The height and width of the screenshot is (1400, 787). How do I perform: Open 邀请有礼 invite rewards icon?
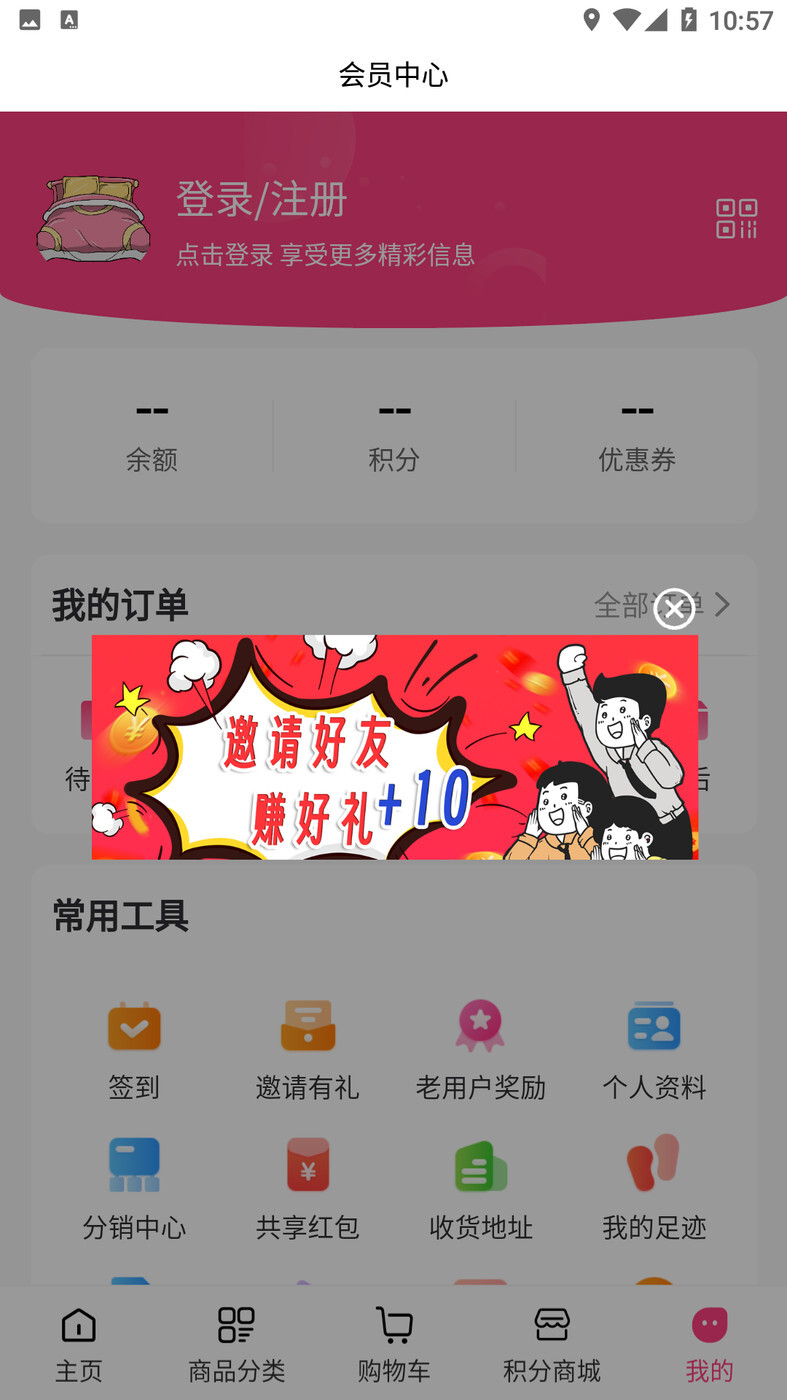(x=307, y=1026)
